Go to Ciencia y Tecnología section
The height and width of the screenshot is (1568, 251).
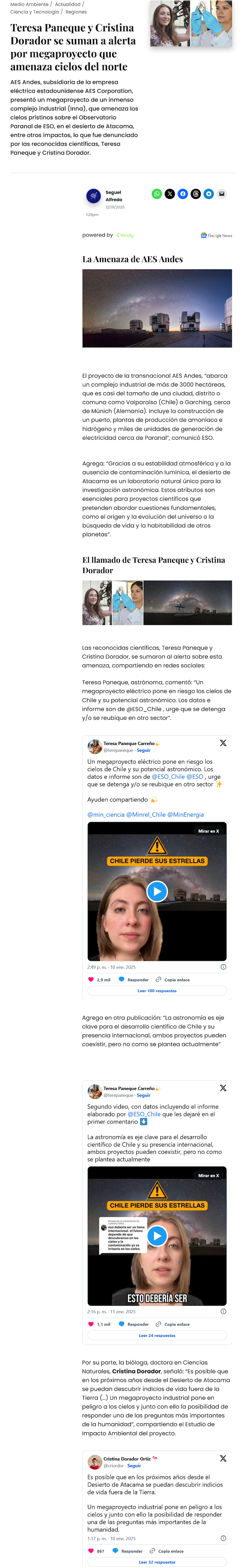click(35, 12)
